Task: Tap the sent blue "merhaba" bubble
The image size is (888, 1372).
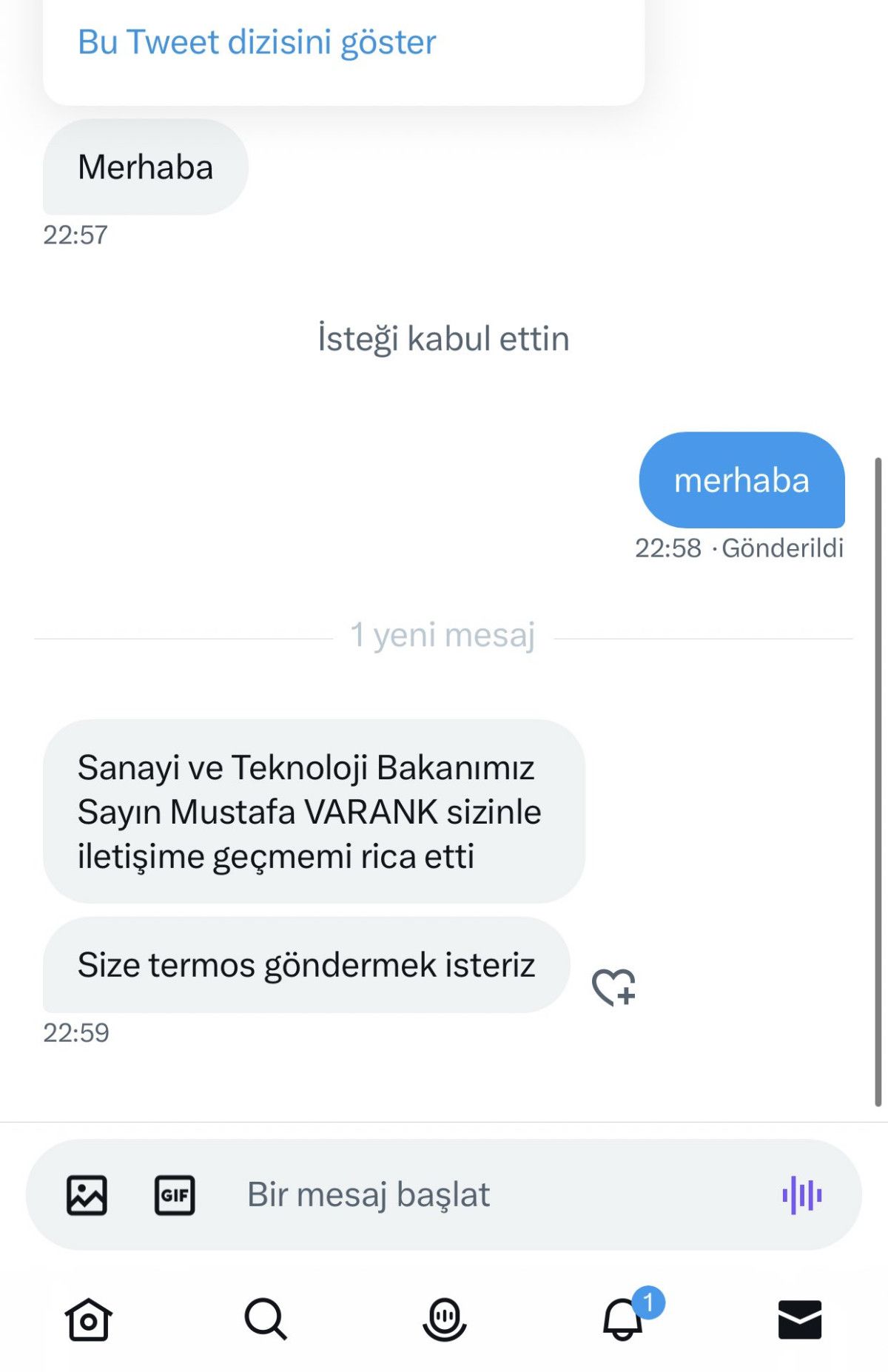Action: pyautogui.click(x=742, y=482)
